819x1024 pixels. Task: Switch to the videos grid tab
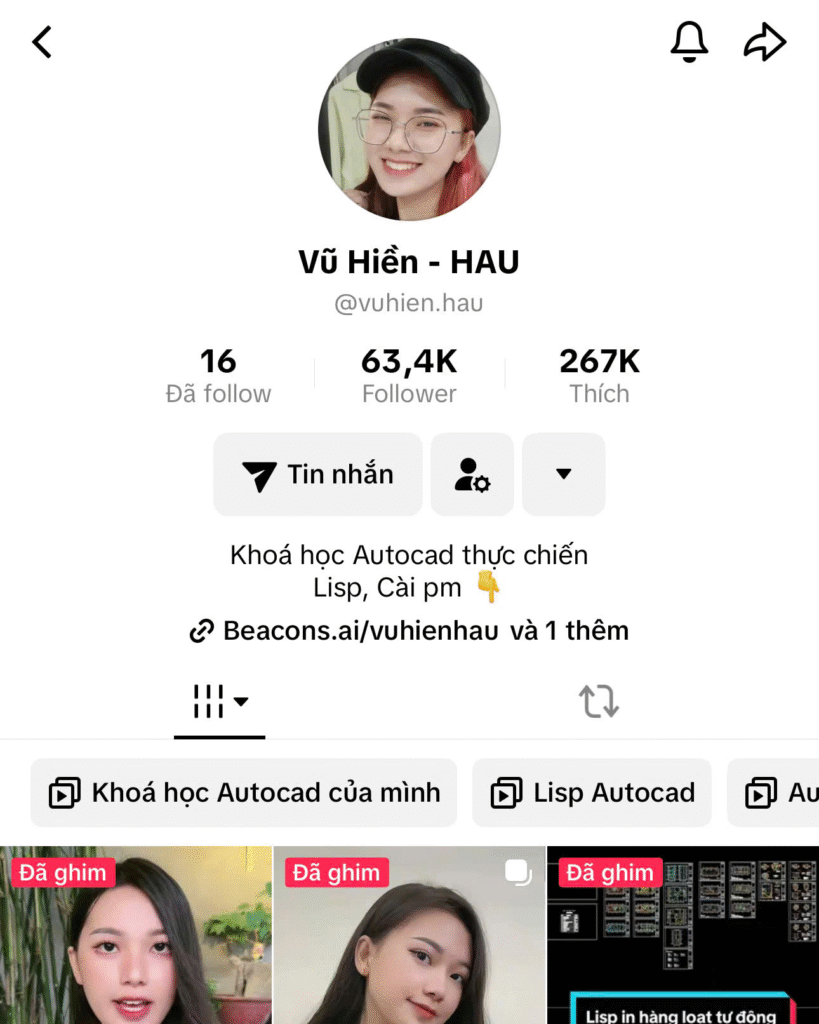point(219,702)
